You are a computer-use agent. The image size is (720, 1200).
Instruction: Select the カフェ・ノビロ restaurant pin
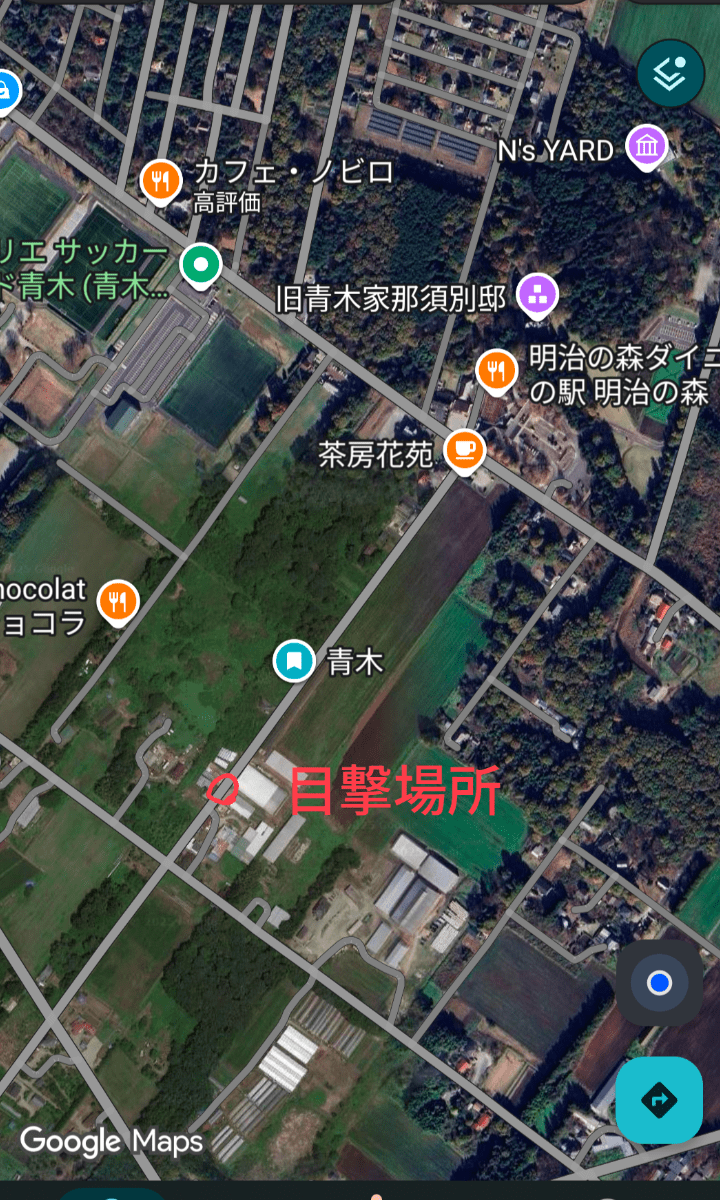(160, 181)
